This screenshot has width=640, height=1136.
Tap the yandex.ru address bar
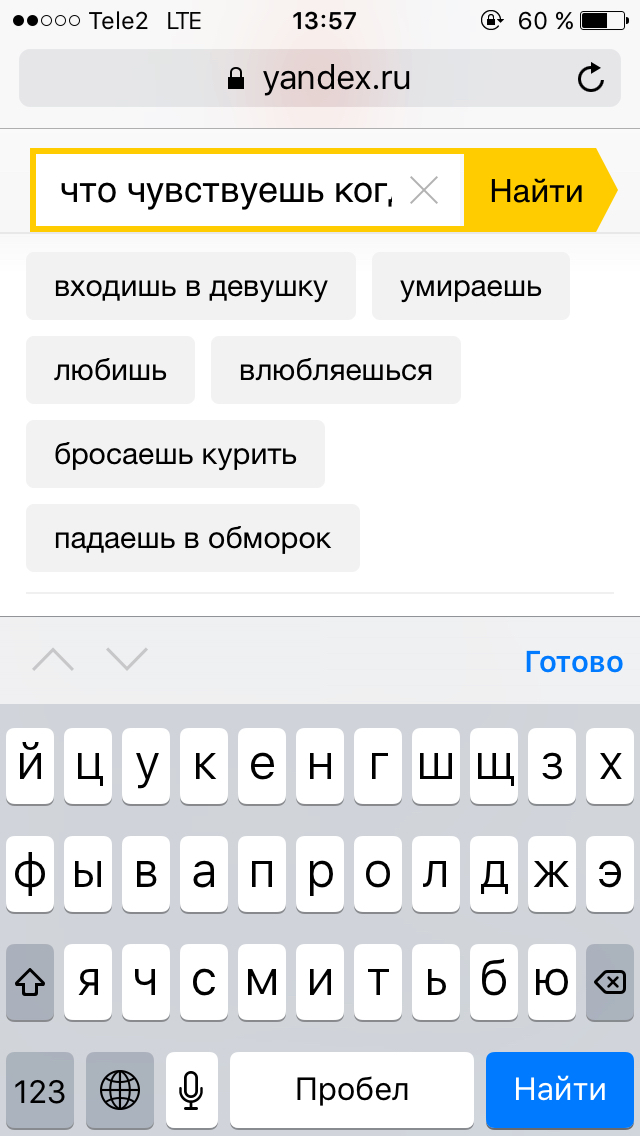tap(320, 78)
